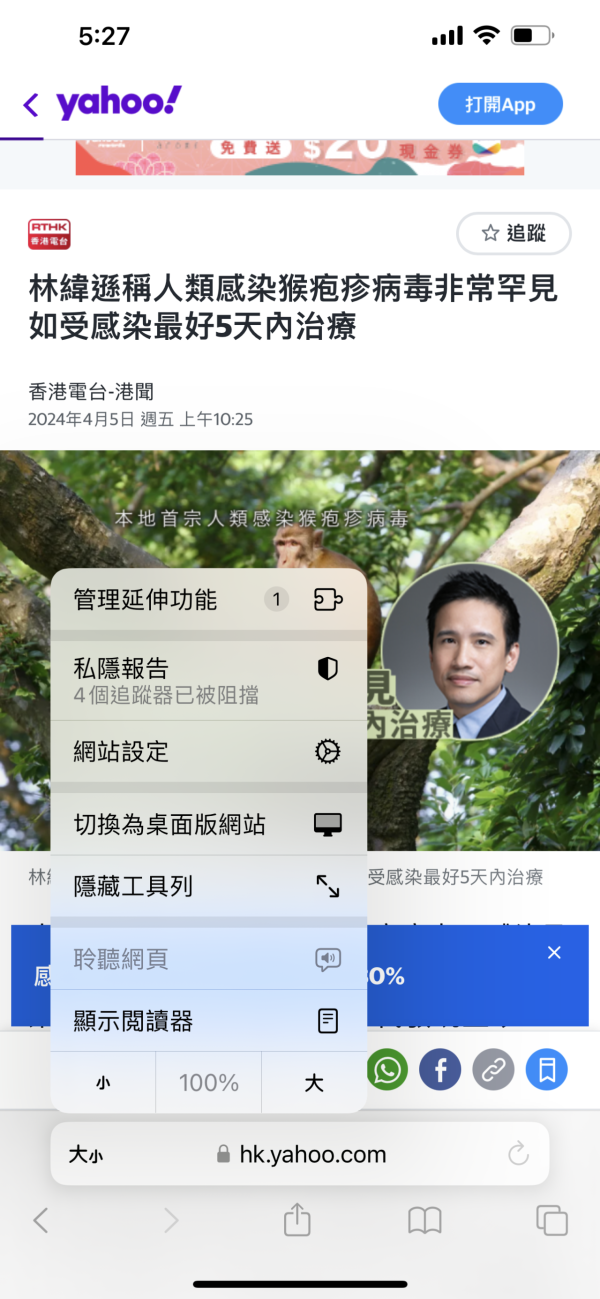Open the 私隱報告 privacy report
Screen dimensions: 600x1299
point(208,680)
